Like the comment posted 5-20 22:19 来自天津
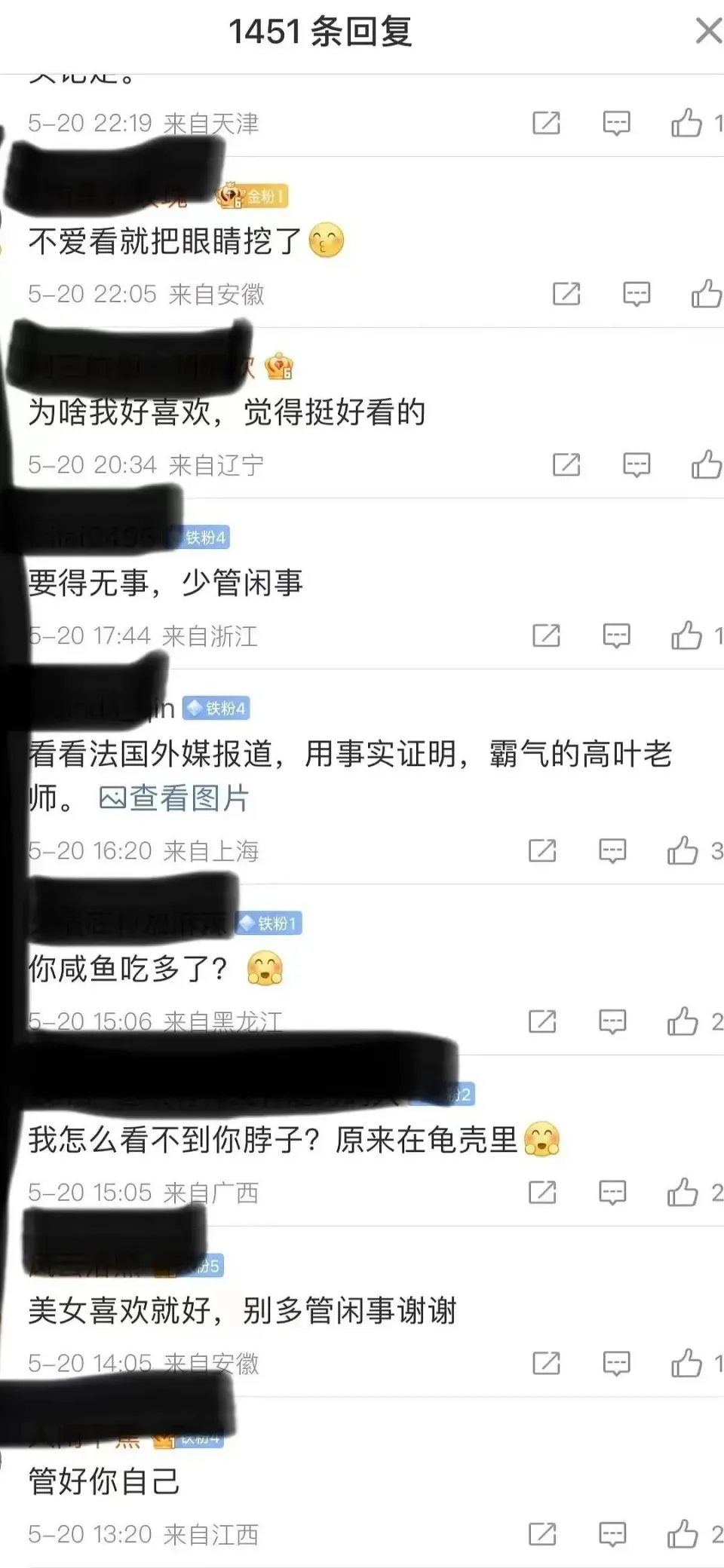724x1568 pixels. [x=686, y=123]
